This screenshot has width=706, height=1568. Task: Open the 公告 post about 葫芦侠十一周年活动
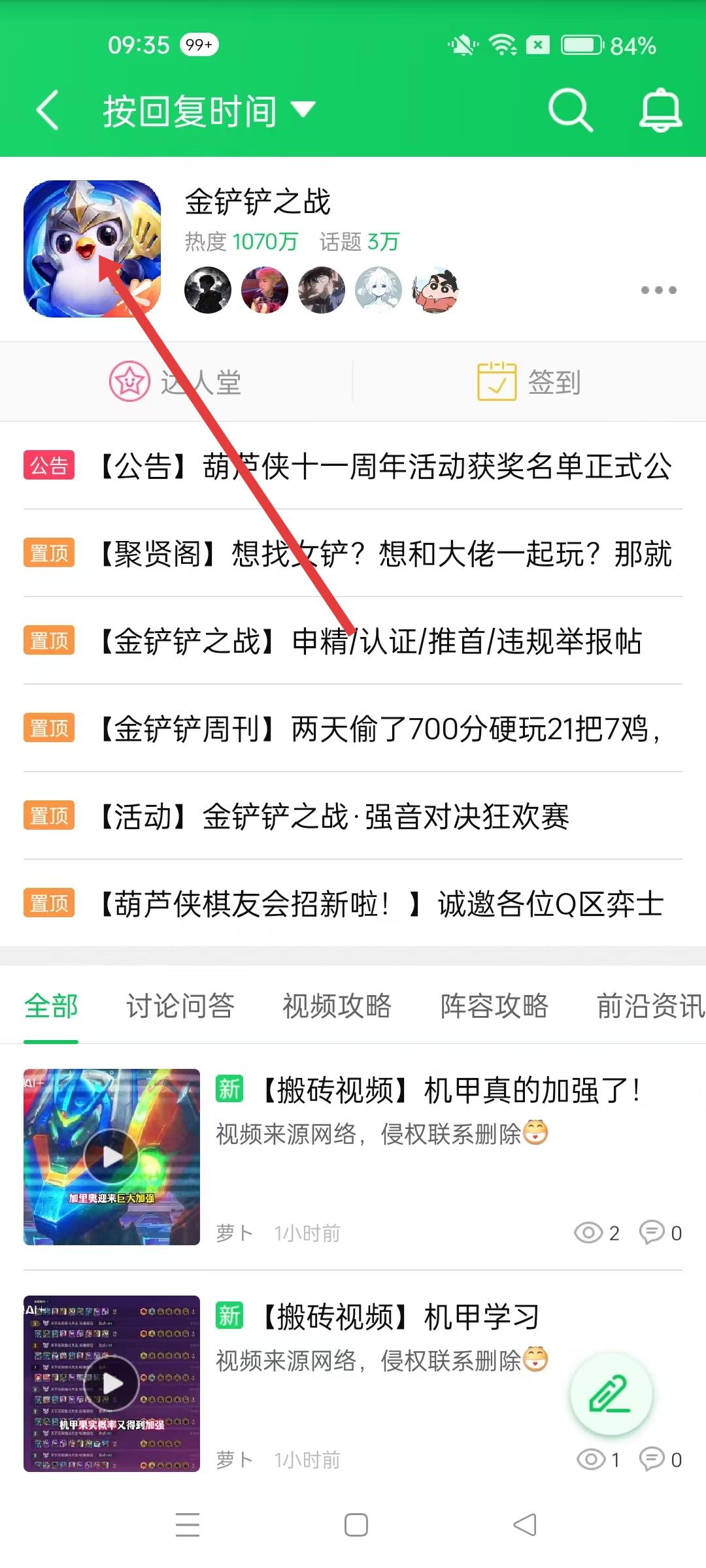pos(384,466)
